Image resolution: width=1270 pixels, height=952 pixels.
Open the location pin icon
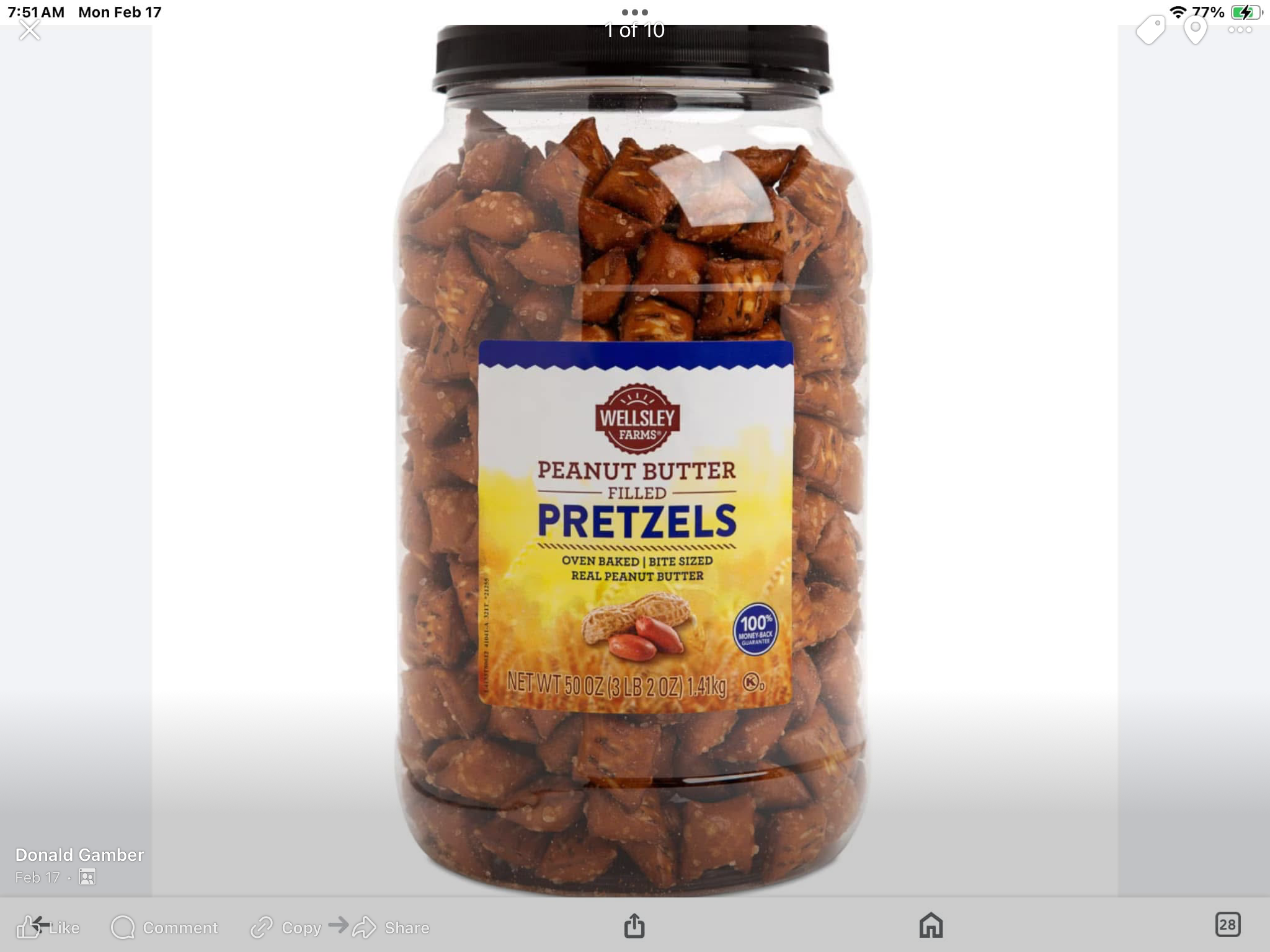(x=1195, y=30)
